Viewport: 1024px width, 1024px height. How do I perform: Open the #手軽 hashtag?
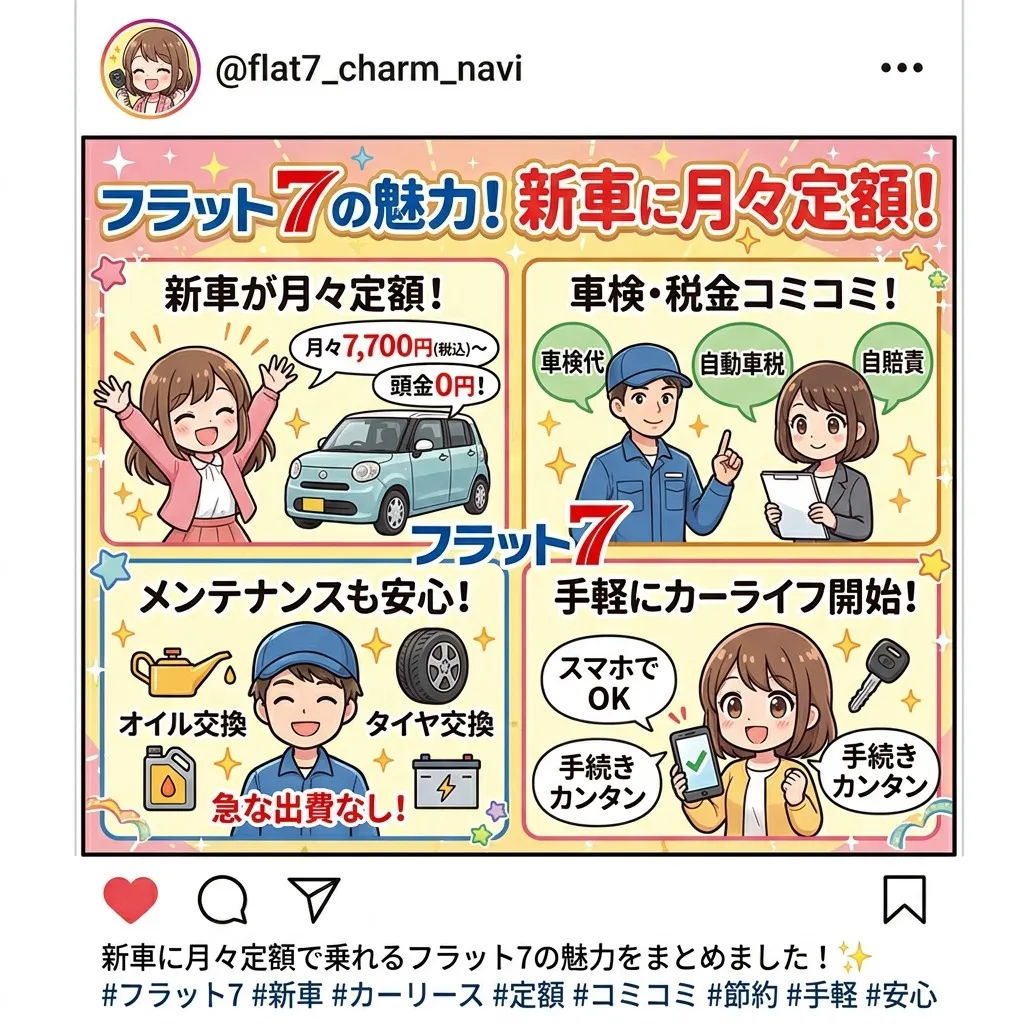click(x=822, y=995)
